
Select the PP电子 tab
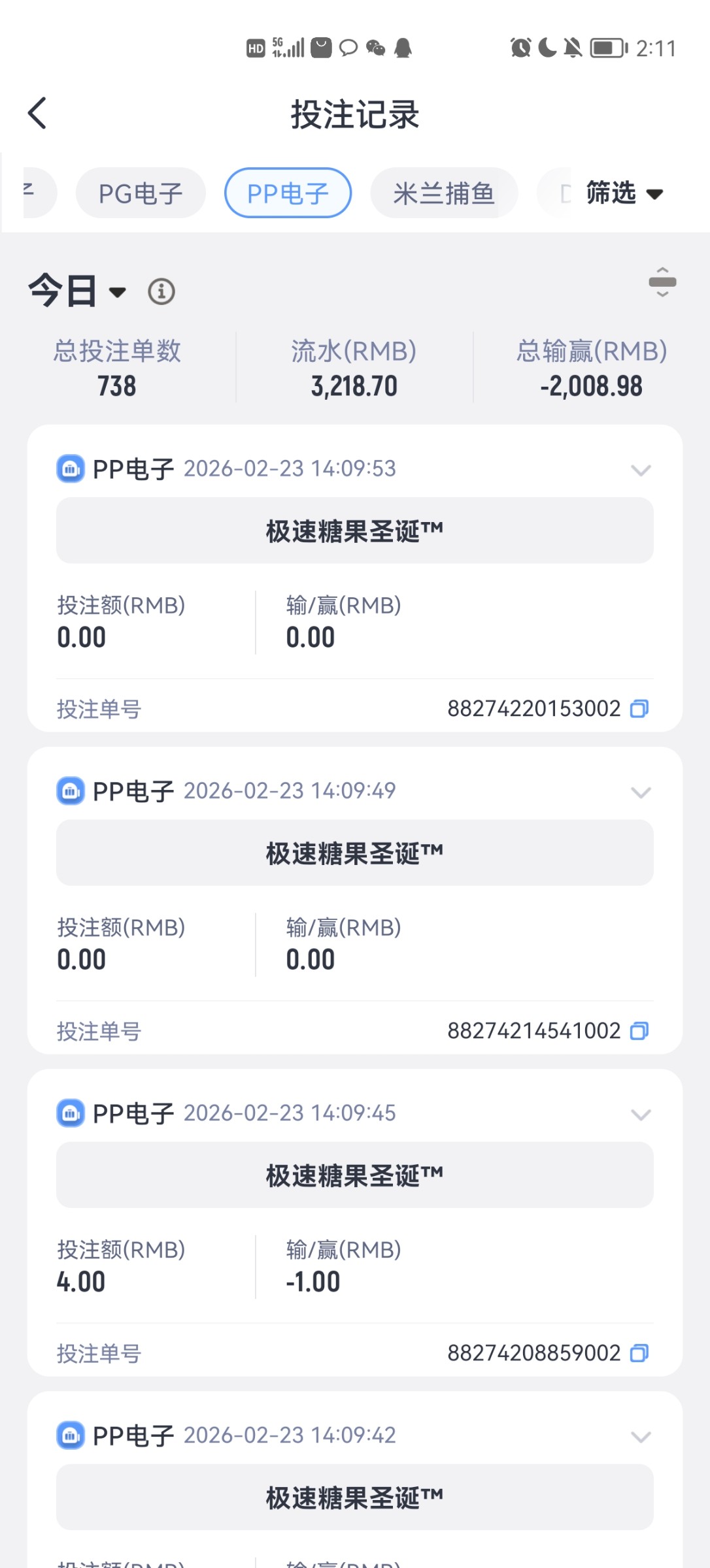point(288,193)
